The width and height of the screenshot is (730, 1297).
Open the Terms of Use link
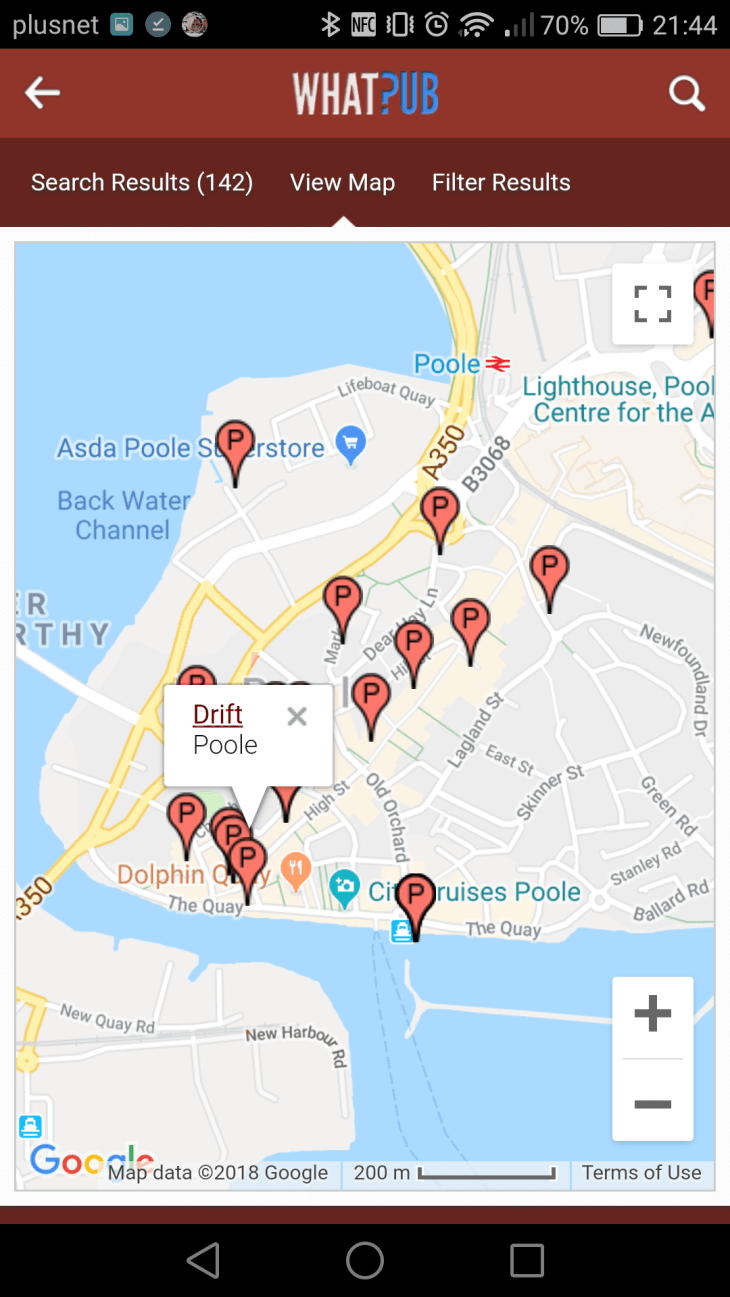(641, 1172)
